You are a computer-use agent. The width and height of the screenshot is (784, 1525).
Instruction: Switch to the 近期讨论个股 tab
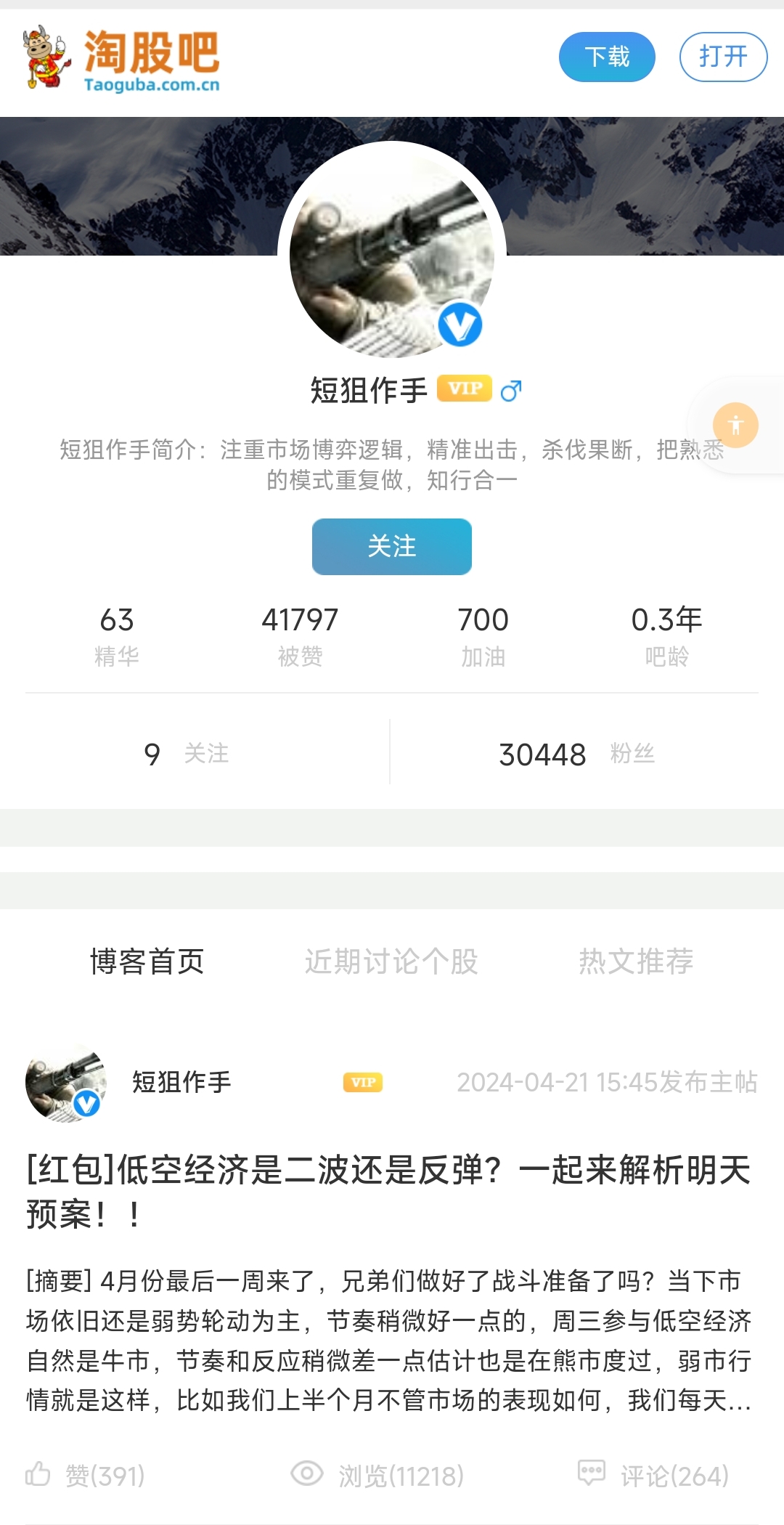(391, 961)
